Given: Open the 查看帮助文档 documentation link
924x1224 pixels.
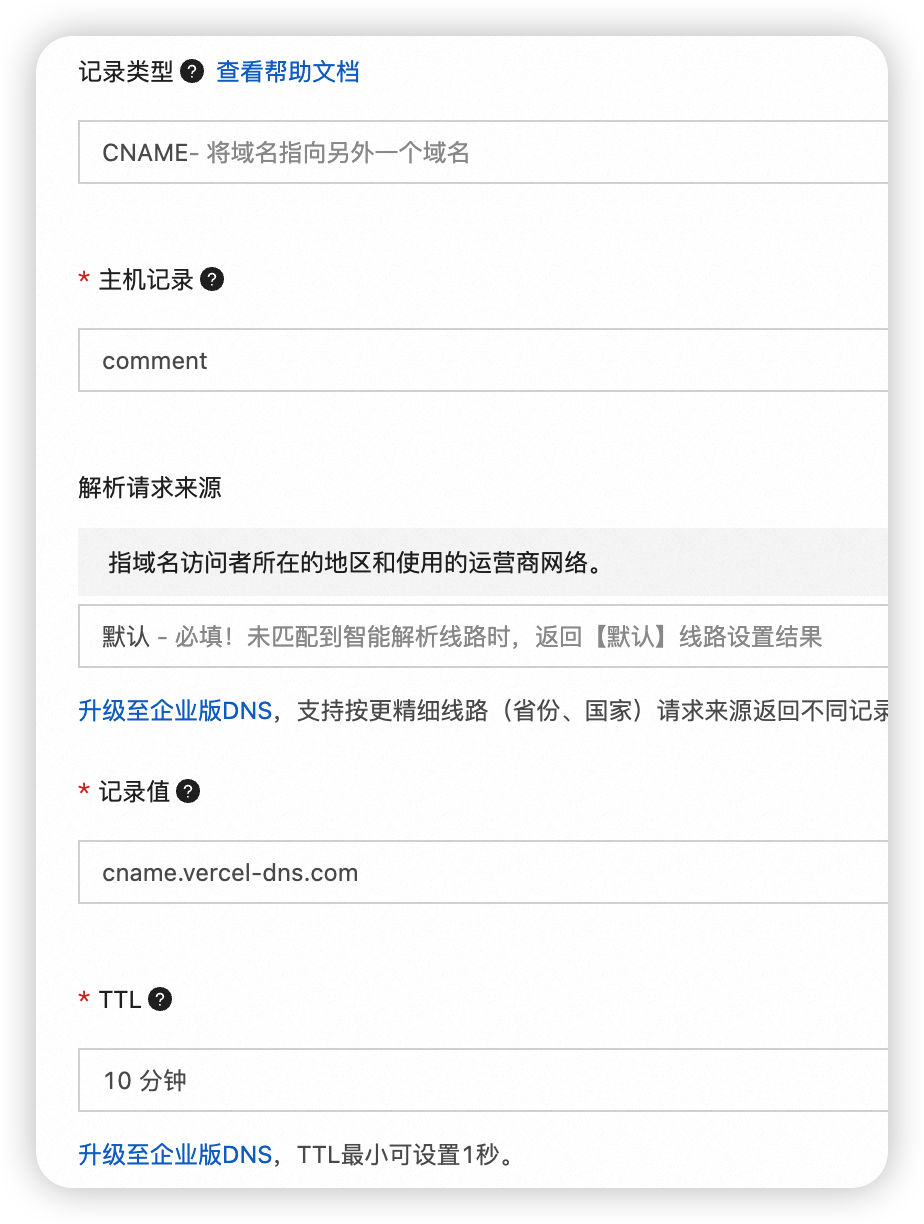Looking at the screenshot, I should pyautogui.click(x=286, y=71).
